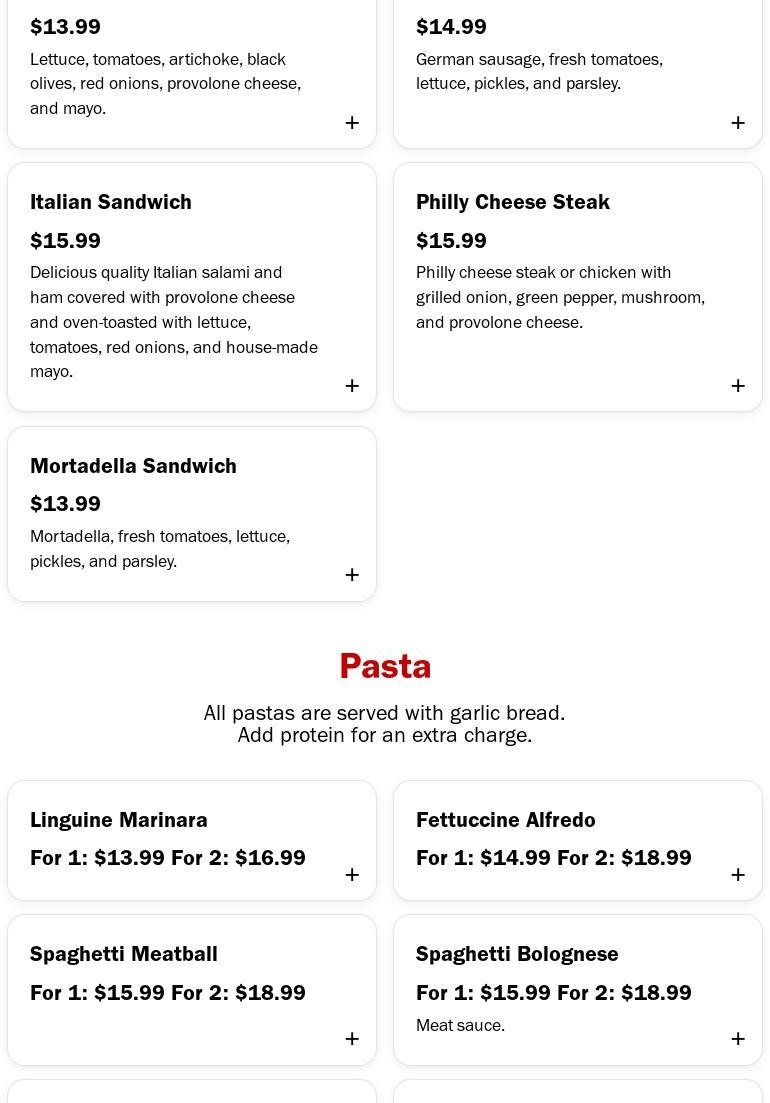Add Spaghetti Bolognese using its plus icon
Screen dimensions: 770x1103
(738, 1039)
